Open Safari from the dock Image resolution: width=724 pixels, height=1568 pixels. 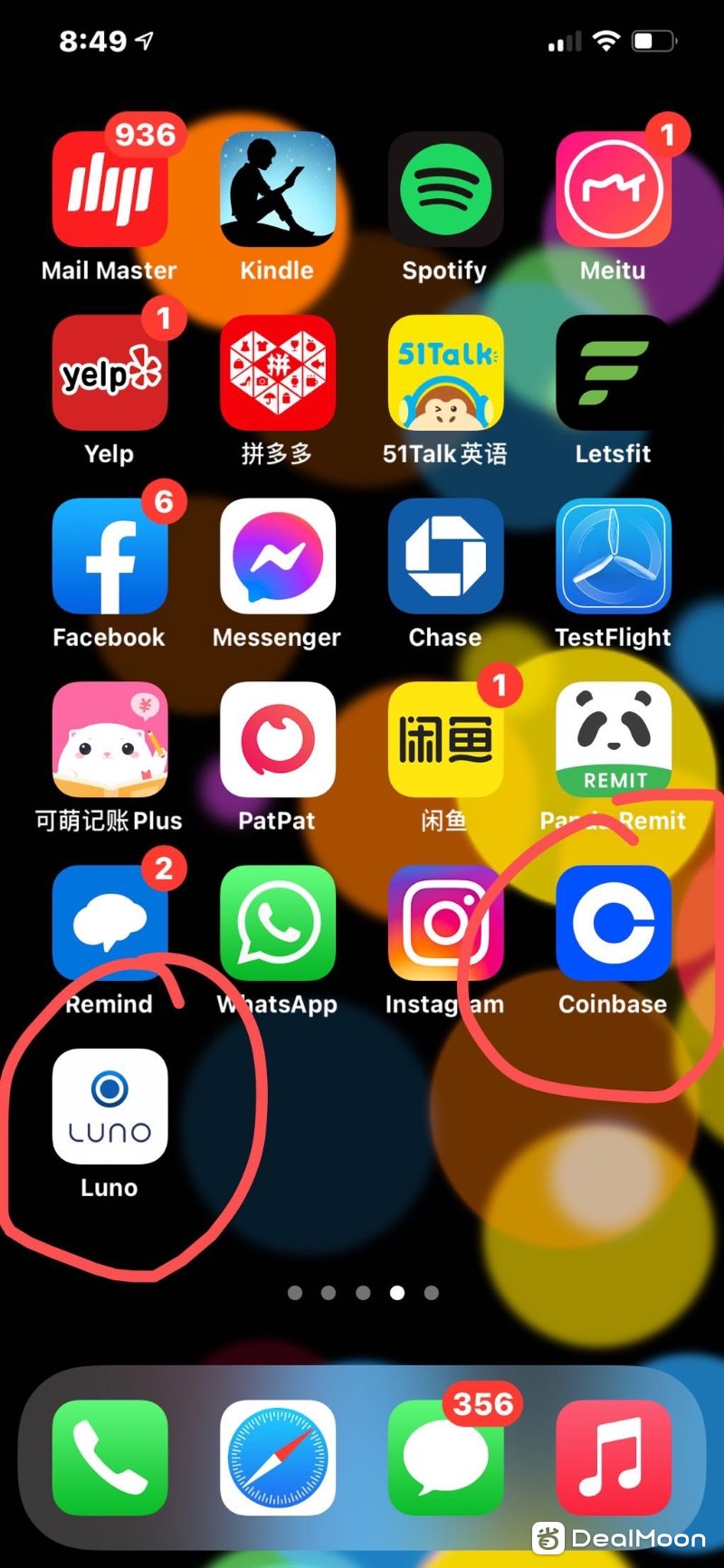pyautogui.click(x=277, y=1458)
